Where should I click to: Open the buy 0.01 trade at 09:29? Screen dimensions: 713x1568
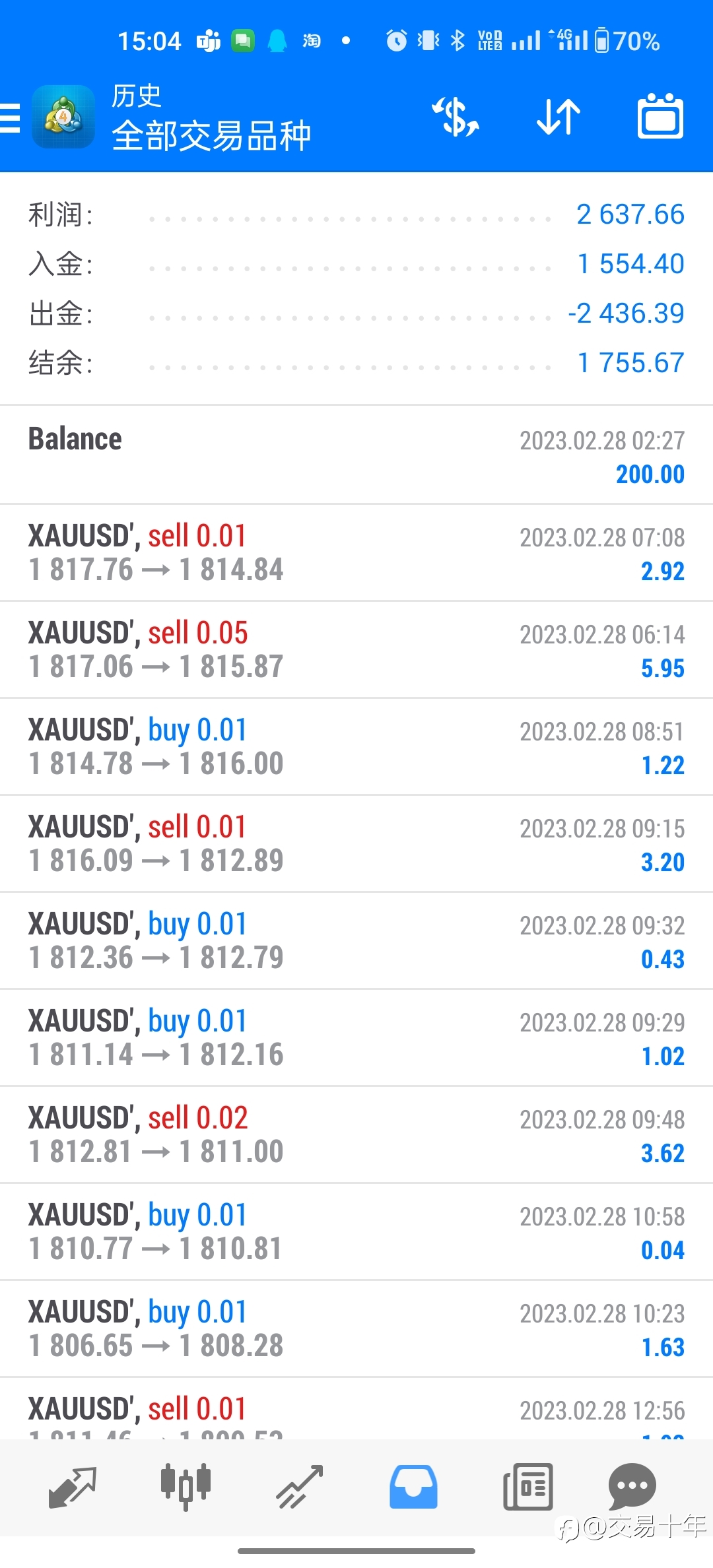click(356, 1038)
